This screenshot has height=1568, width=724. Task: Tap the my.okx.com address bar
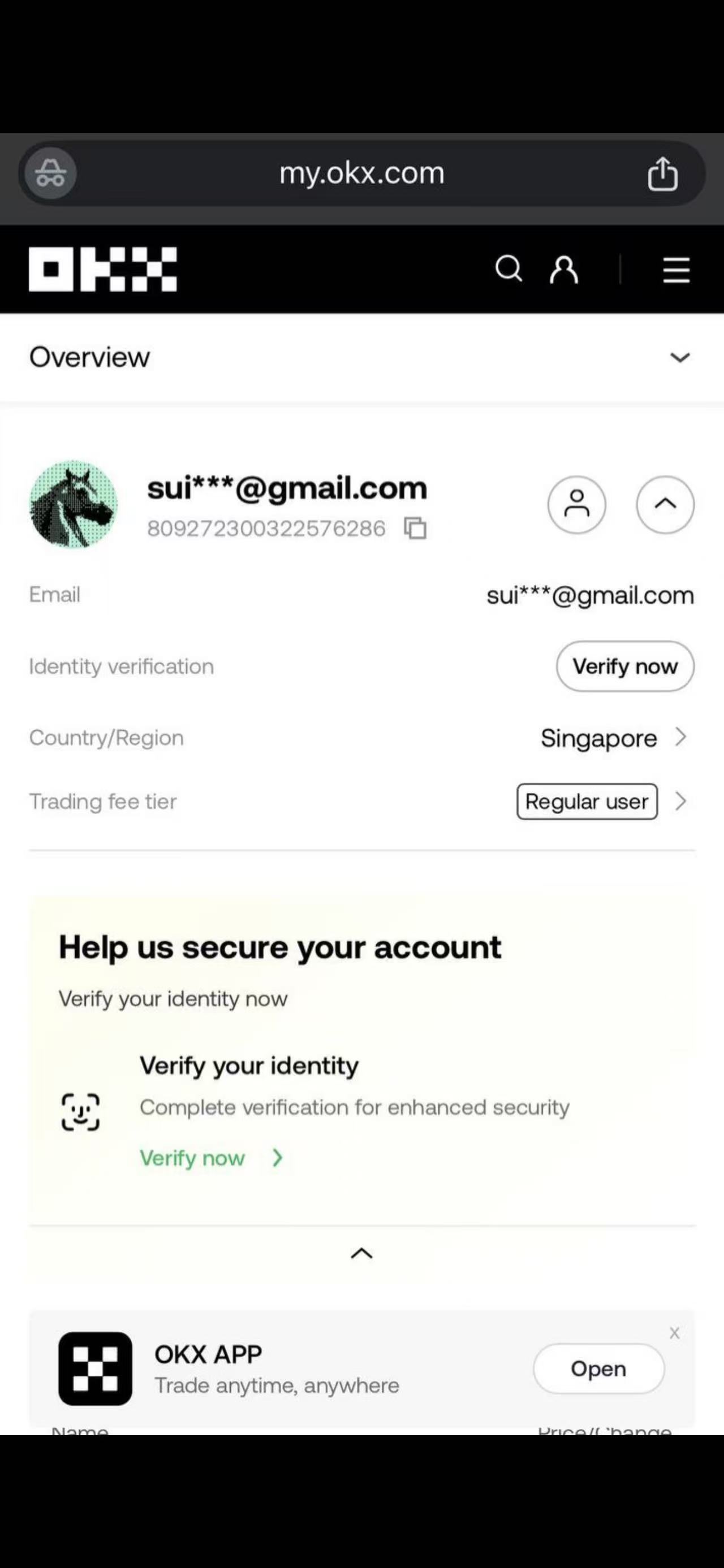[361, 174]
